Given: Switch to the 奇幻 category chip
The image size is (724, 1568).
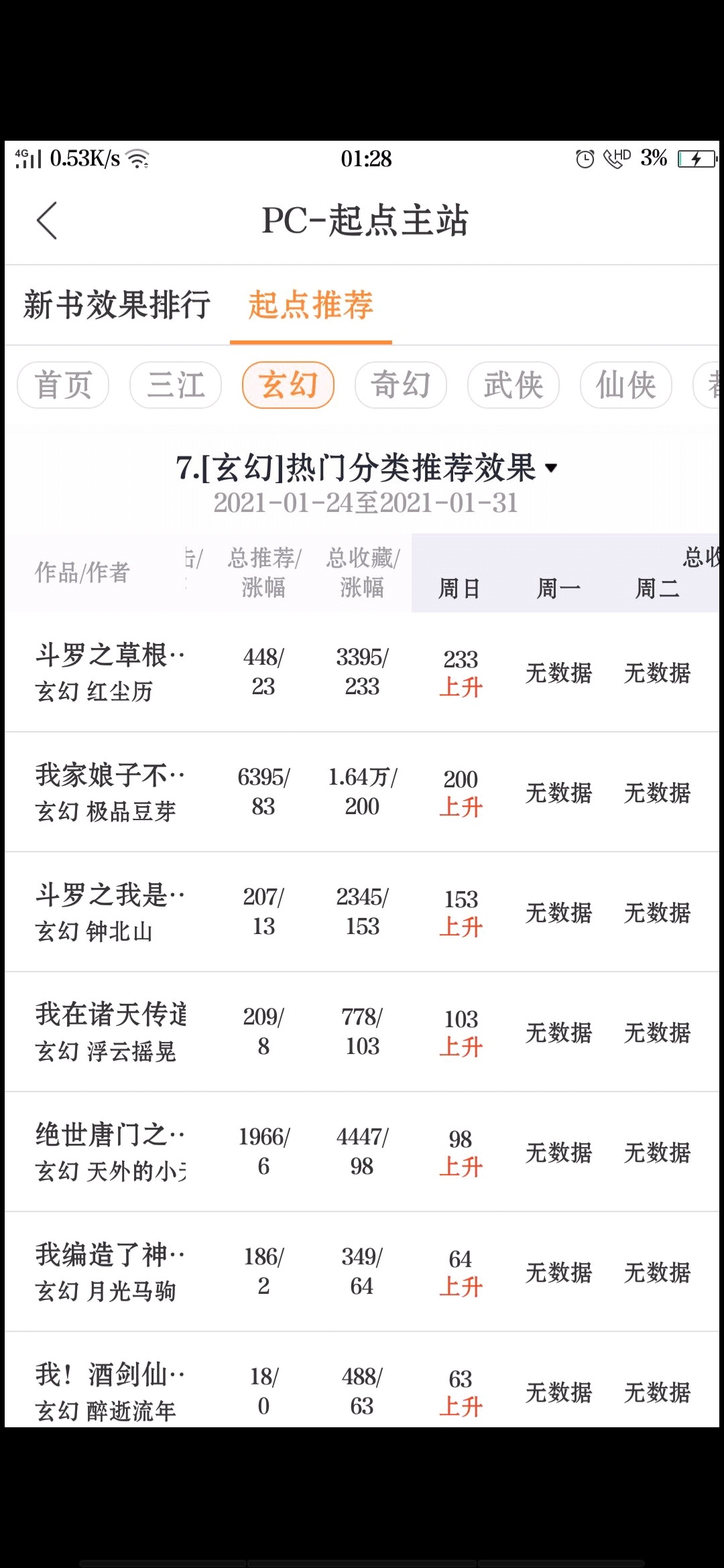Looking at the screenshot, I should (x=401, y=385).
